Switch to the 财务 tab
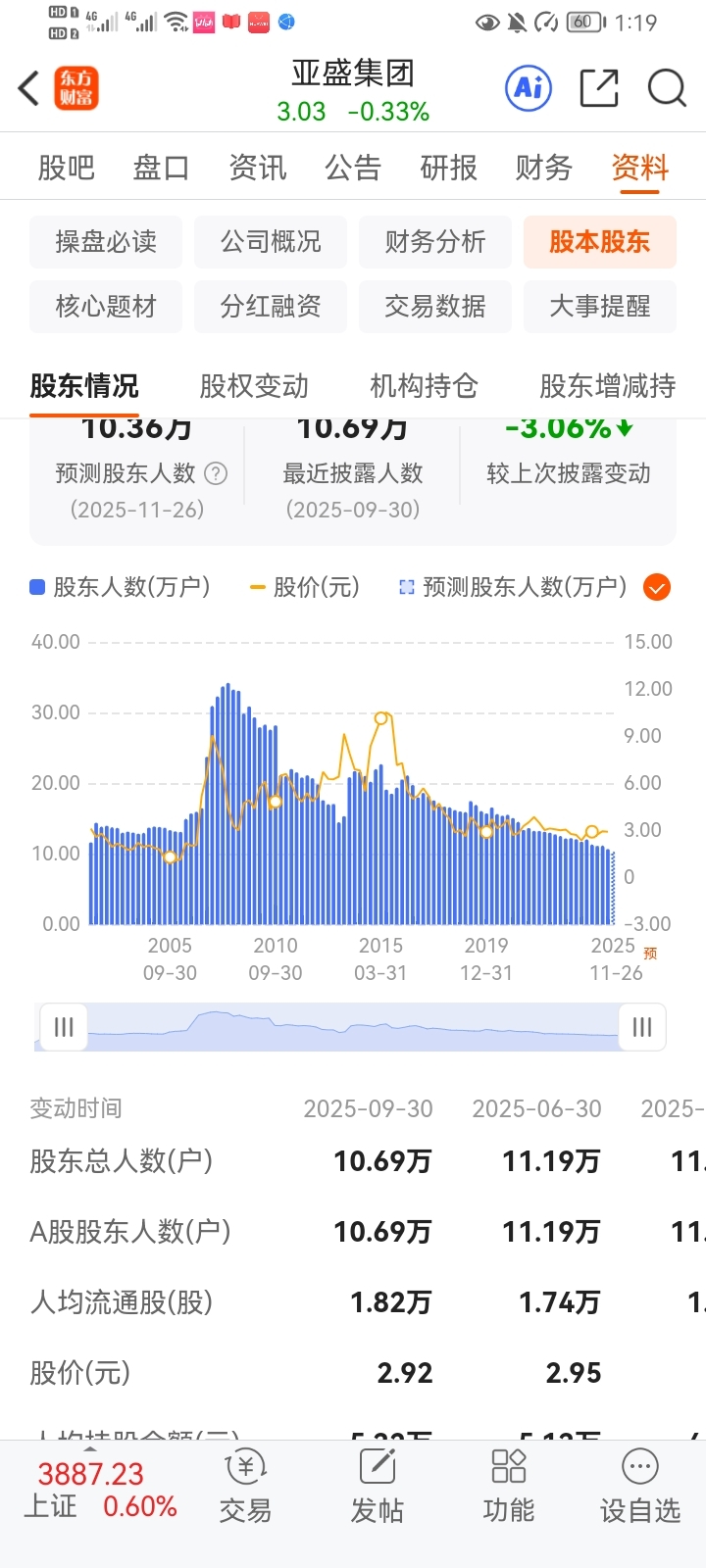Viewport: 706px width, 1568px height. click(543, 168)
